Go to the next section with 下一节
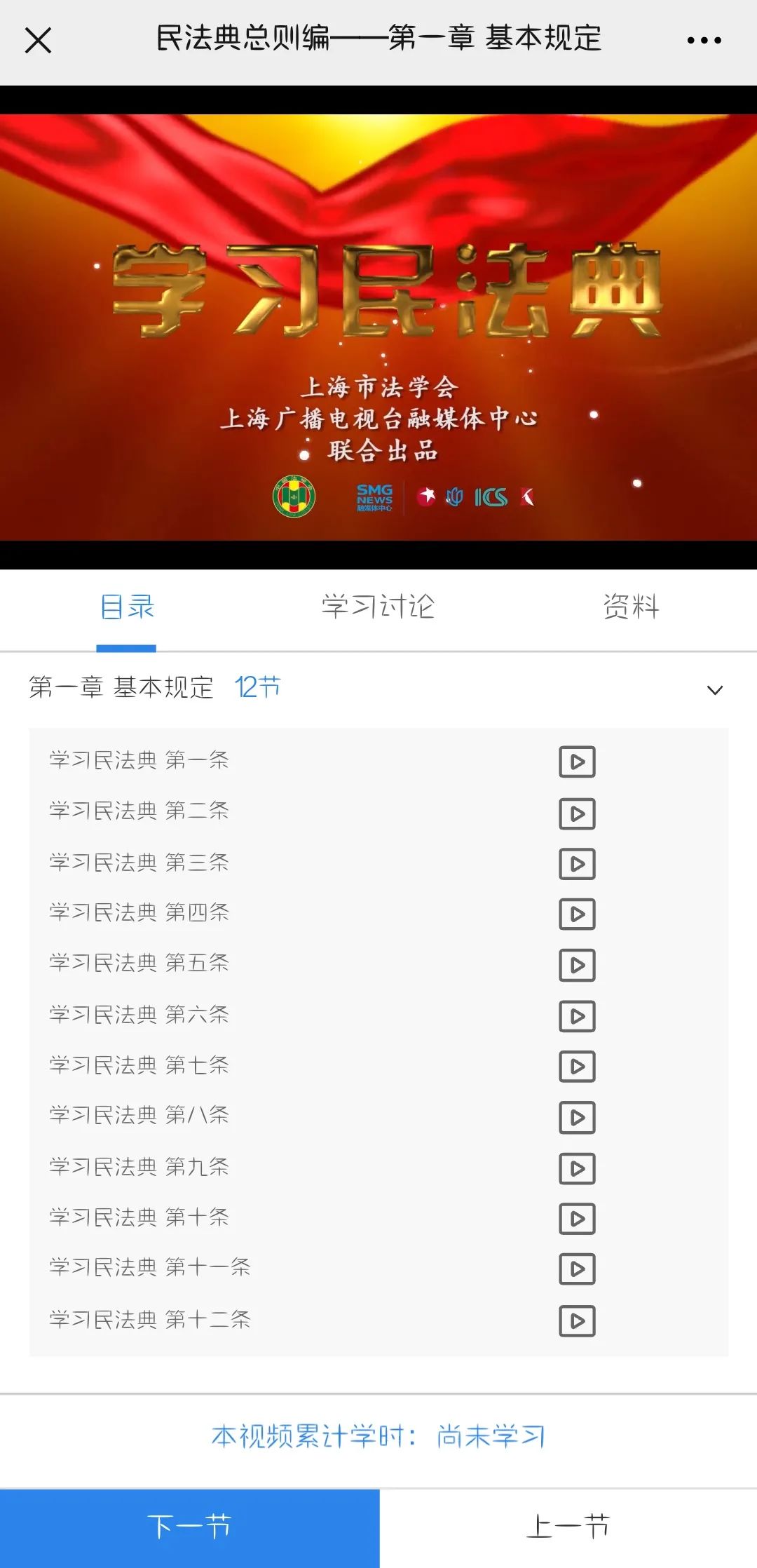This screenshot has width=757, height=1568. pos(189,1527)
